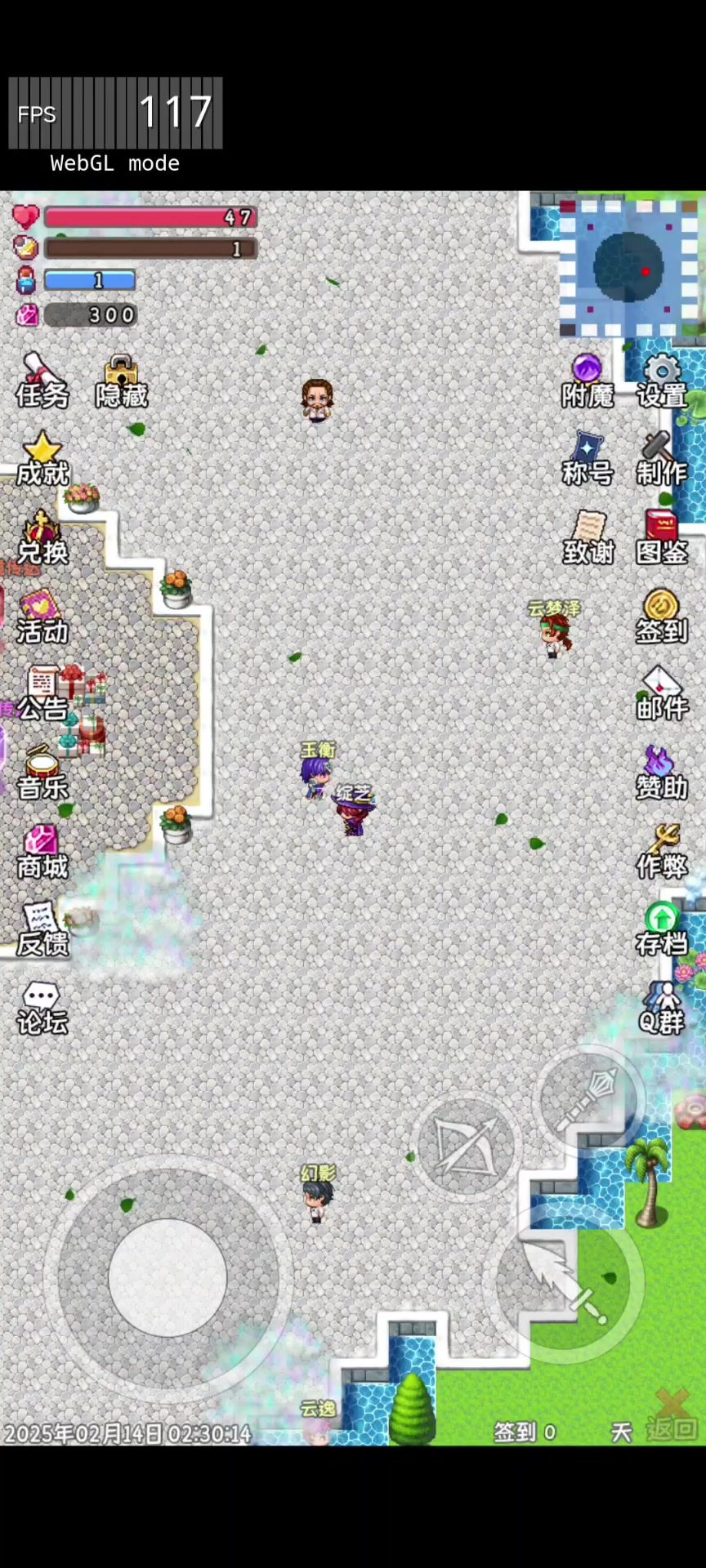Check the 邮件 mailbox
This screenshot has width=706, height=1568.
(x=662, y=694)
